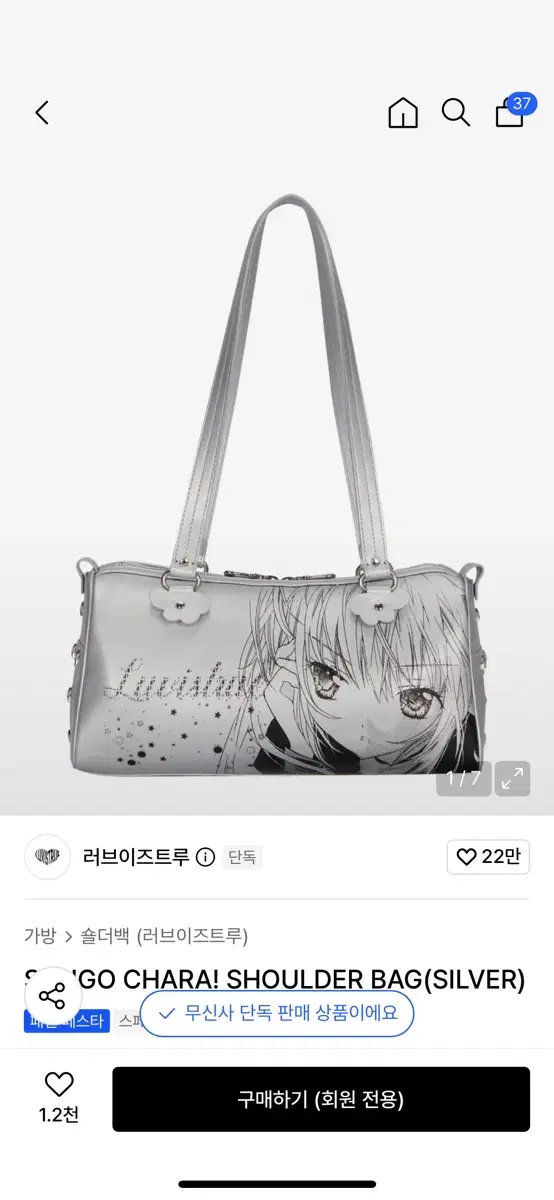
Task: Tap the heart to wishlist this bag
Action: [59, 1097]
